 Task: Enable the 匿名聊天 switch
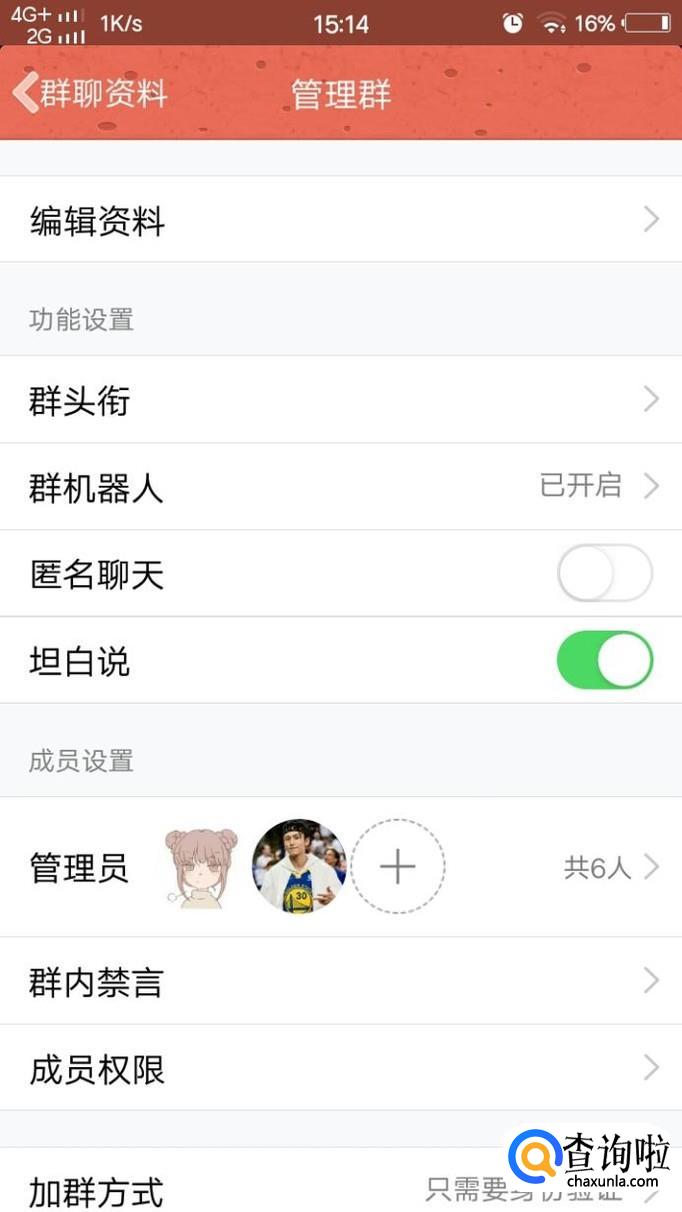coord(604,574)
